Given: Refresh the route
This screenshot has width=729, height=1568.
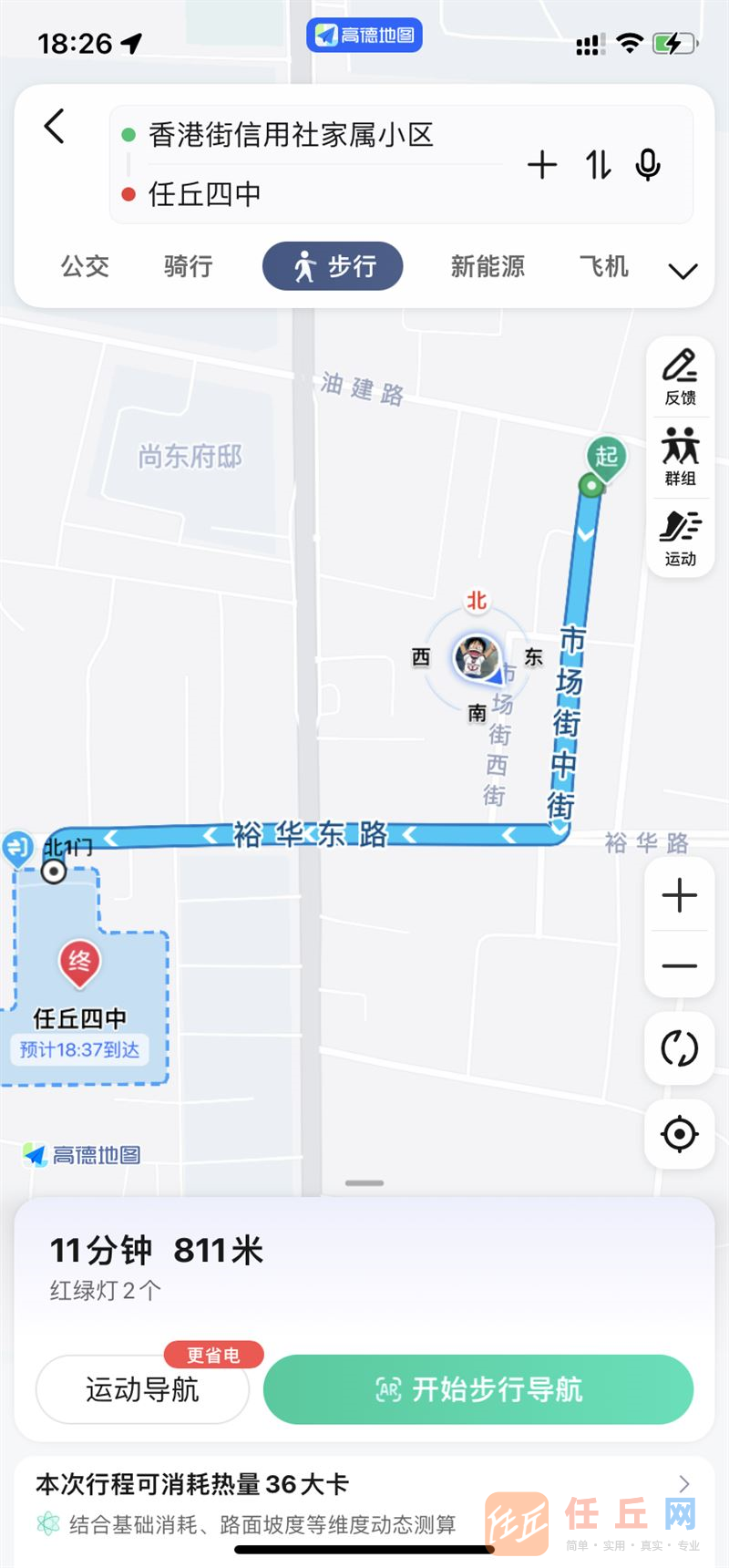Looking at the screenshot, I should [680, 1048].
